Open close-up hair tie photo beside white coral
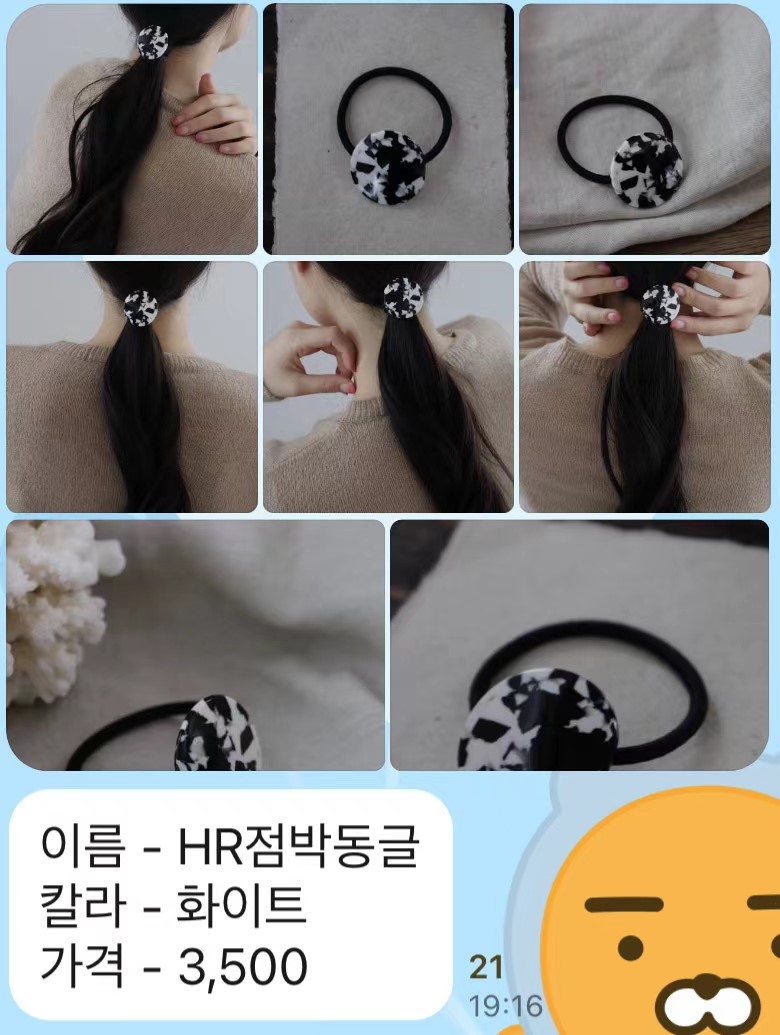The width and height of the screenshot is (780, 1035). (x=196, y=645)
